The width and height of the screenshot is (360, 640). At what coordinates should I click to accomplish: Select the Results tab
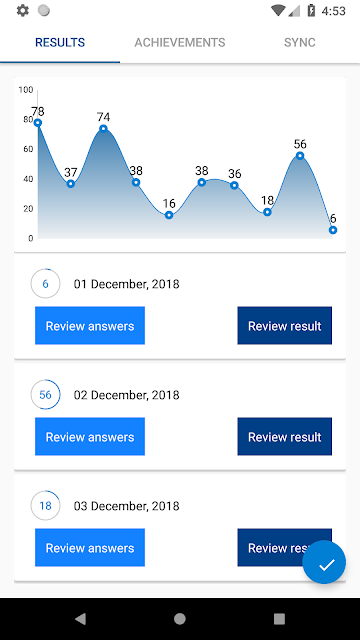60,42
